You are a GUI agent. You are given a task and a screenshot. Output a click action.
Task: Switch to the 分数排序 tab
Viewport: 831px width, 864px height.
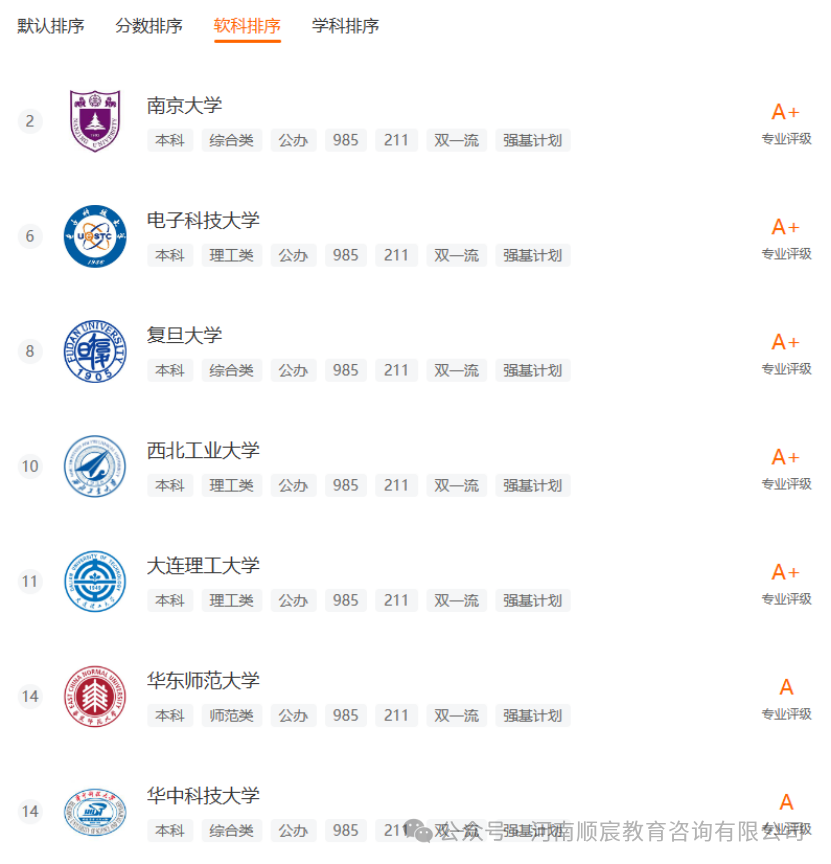pyautogui.click(x=149, y=26)
